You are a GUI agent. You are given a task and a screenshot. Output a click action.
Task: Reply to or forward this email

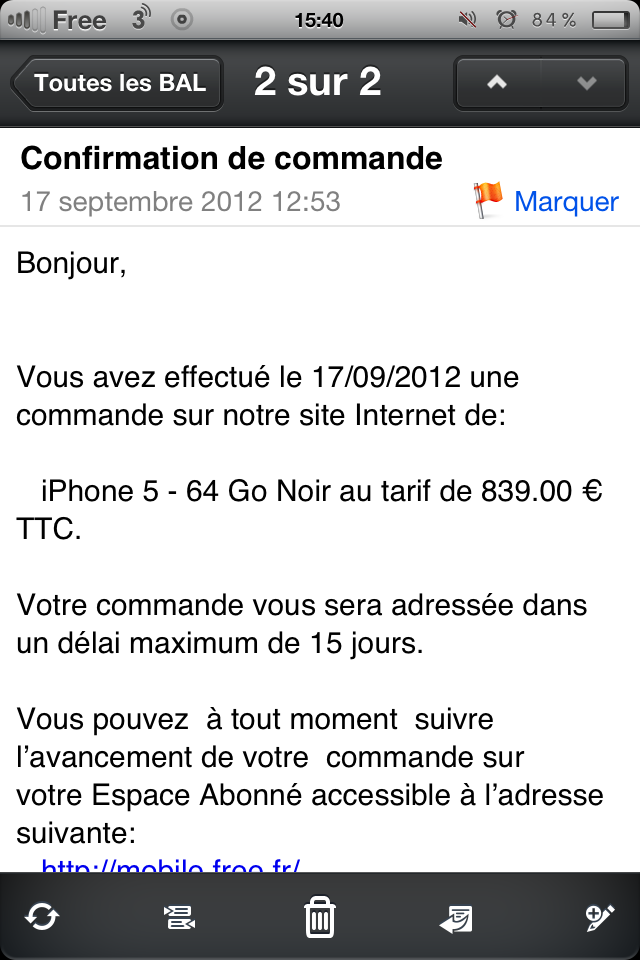tap(457, 916)
